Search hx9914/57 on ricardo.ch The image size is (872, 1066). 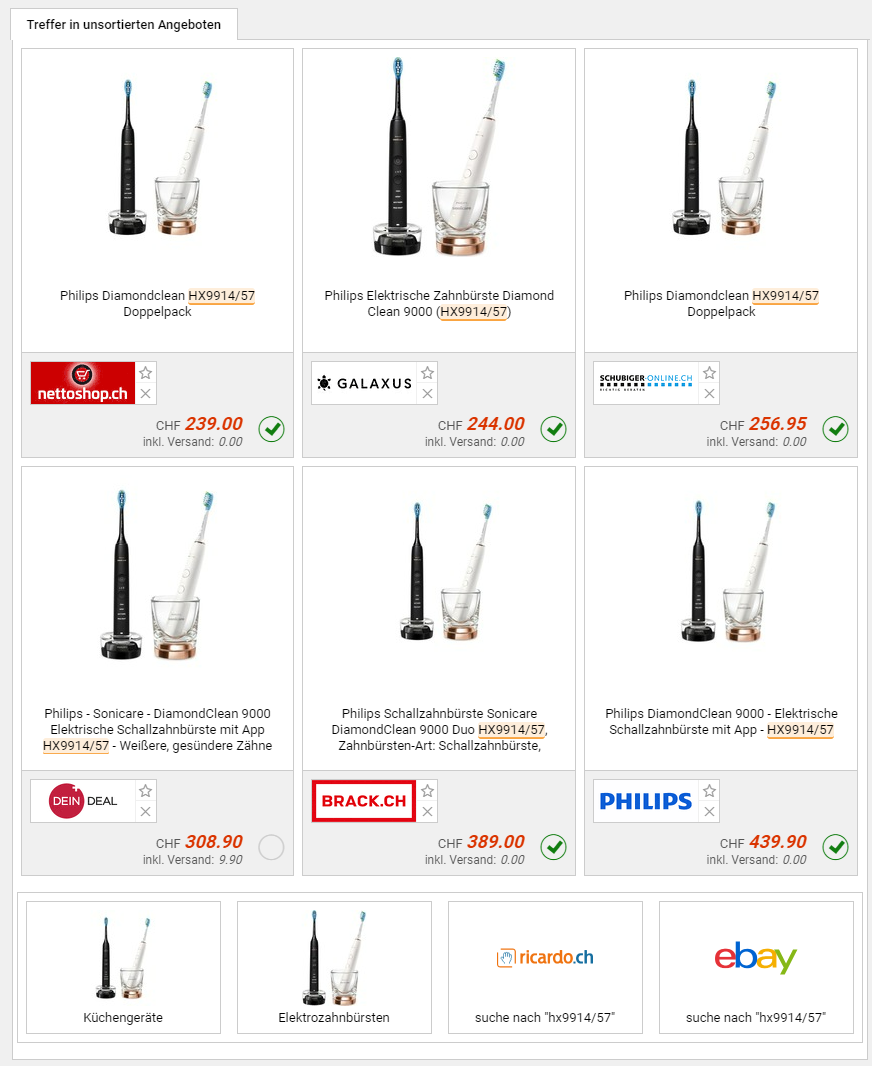(x=545, y=967)
